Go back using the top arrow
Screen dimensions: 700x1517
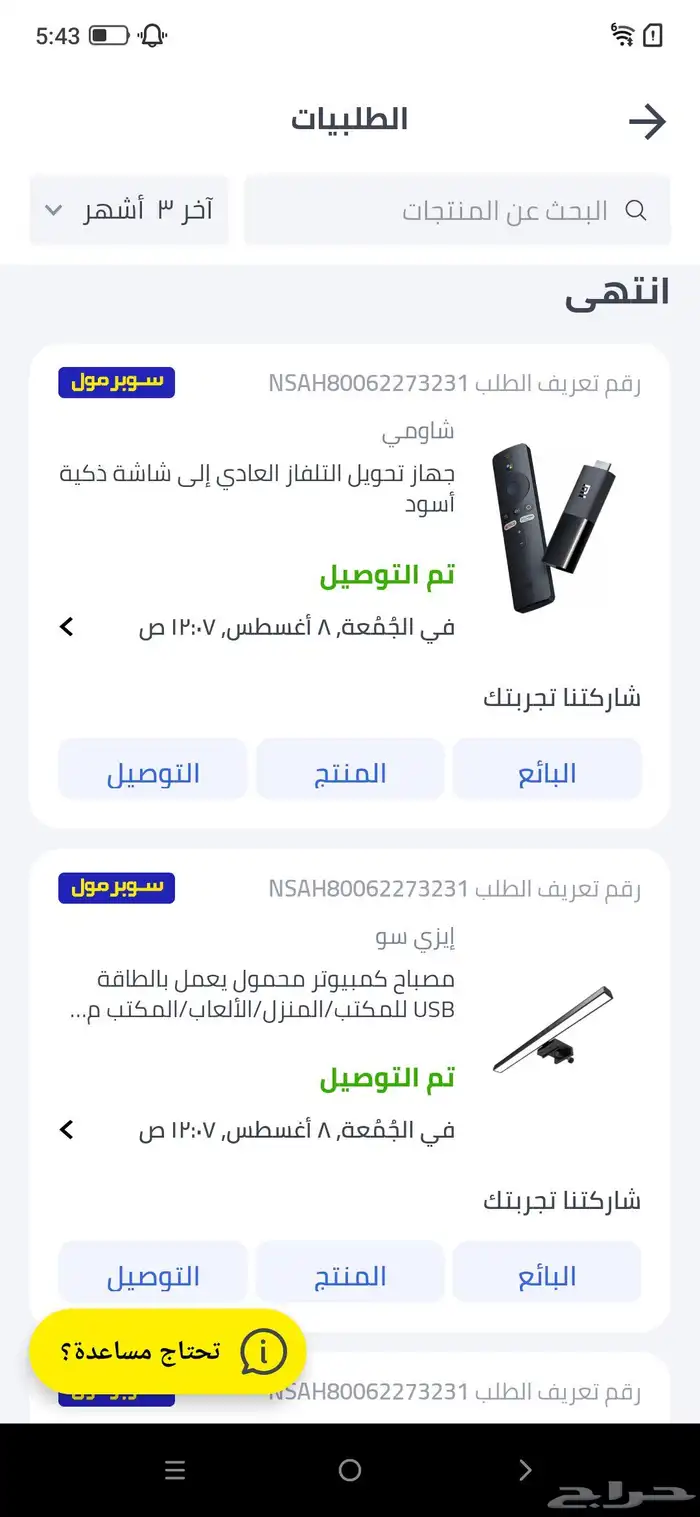(x=647, y=122)
